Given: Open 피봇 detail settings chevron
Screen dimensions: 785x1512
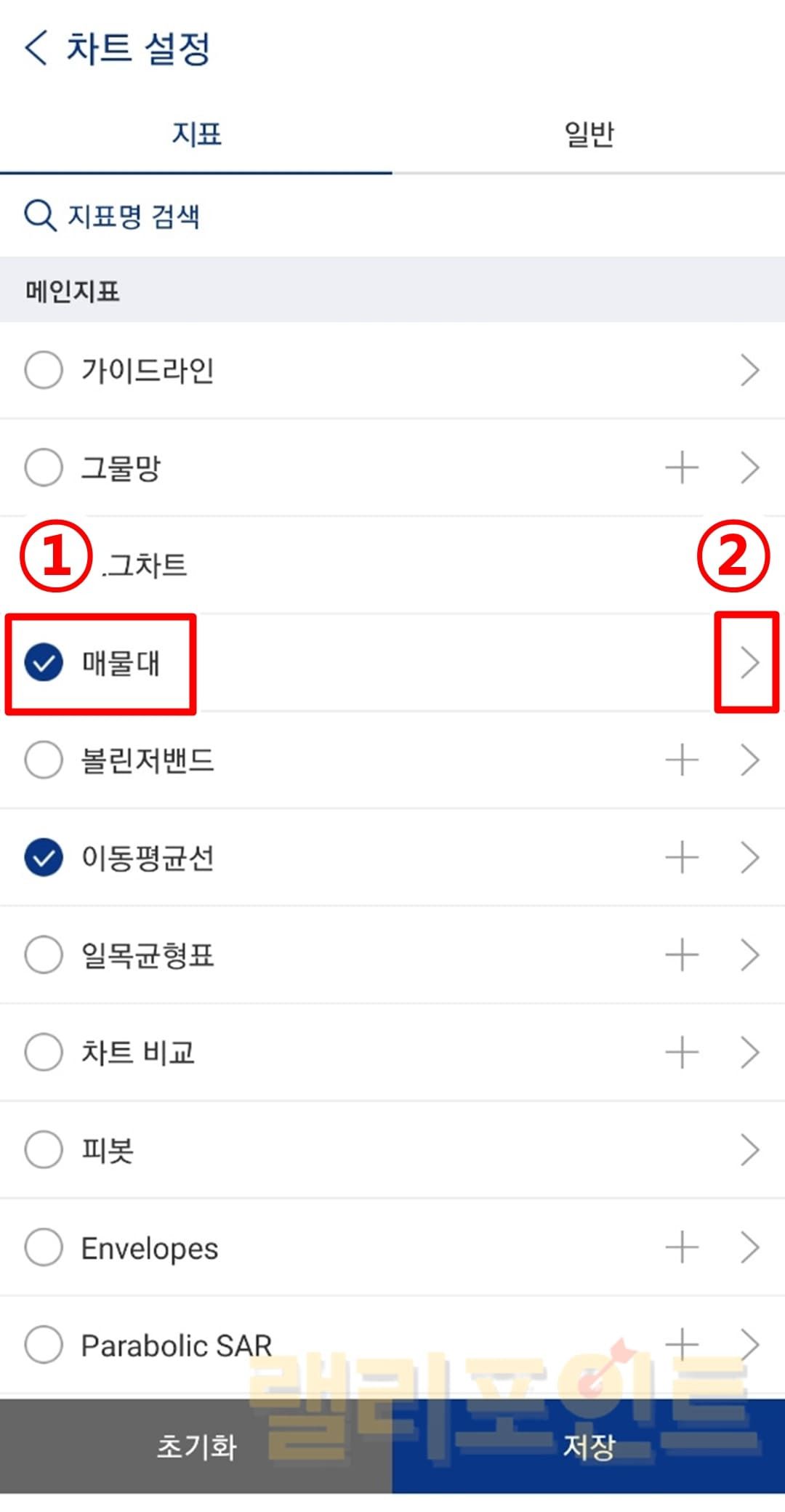Looking at the screenshot, I should pos(749,1150).
